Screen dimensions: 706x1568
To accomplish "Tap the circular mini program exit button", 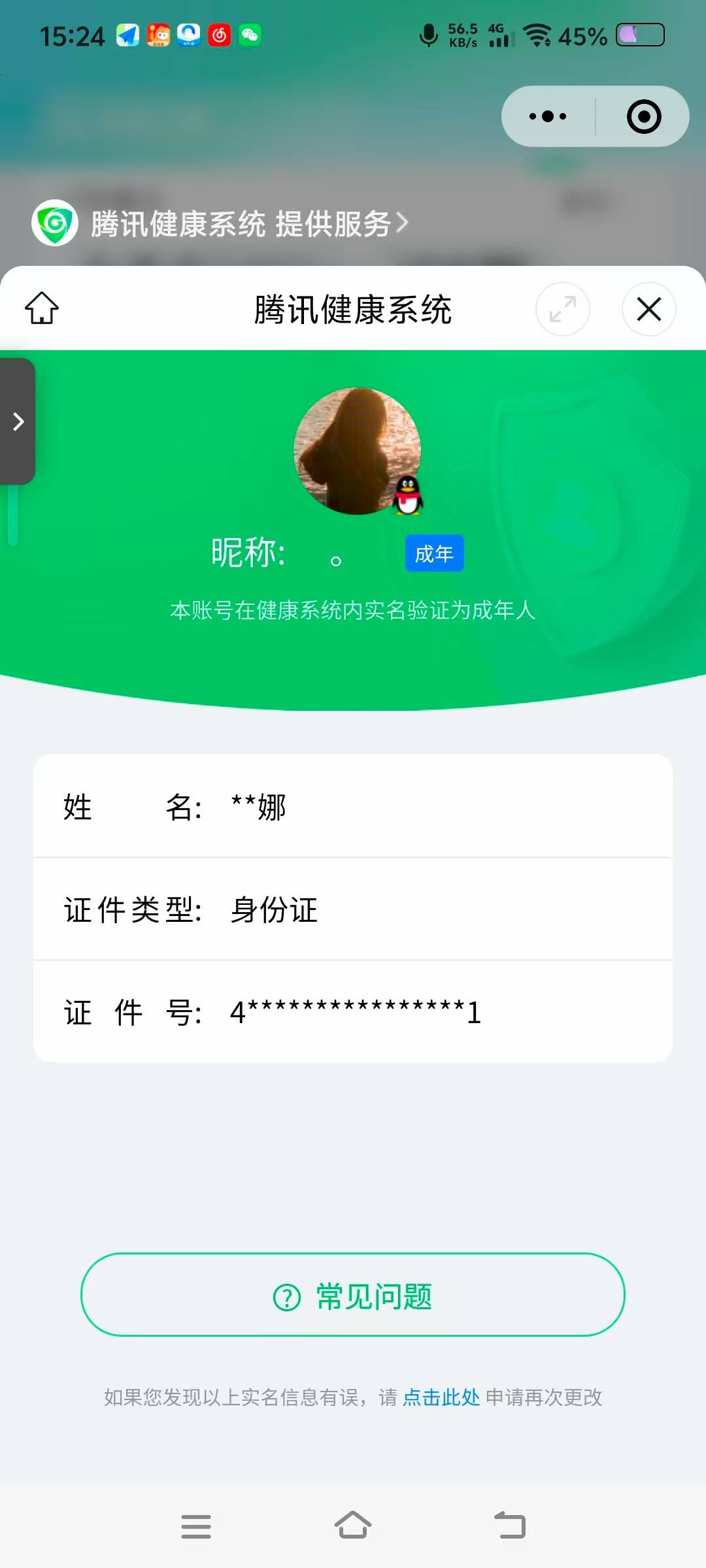I will (643, 117).
